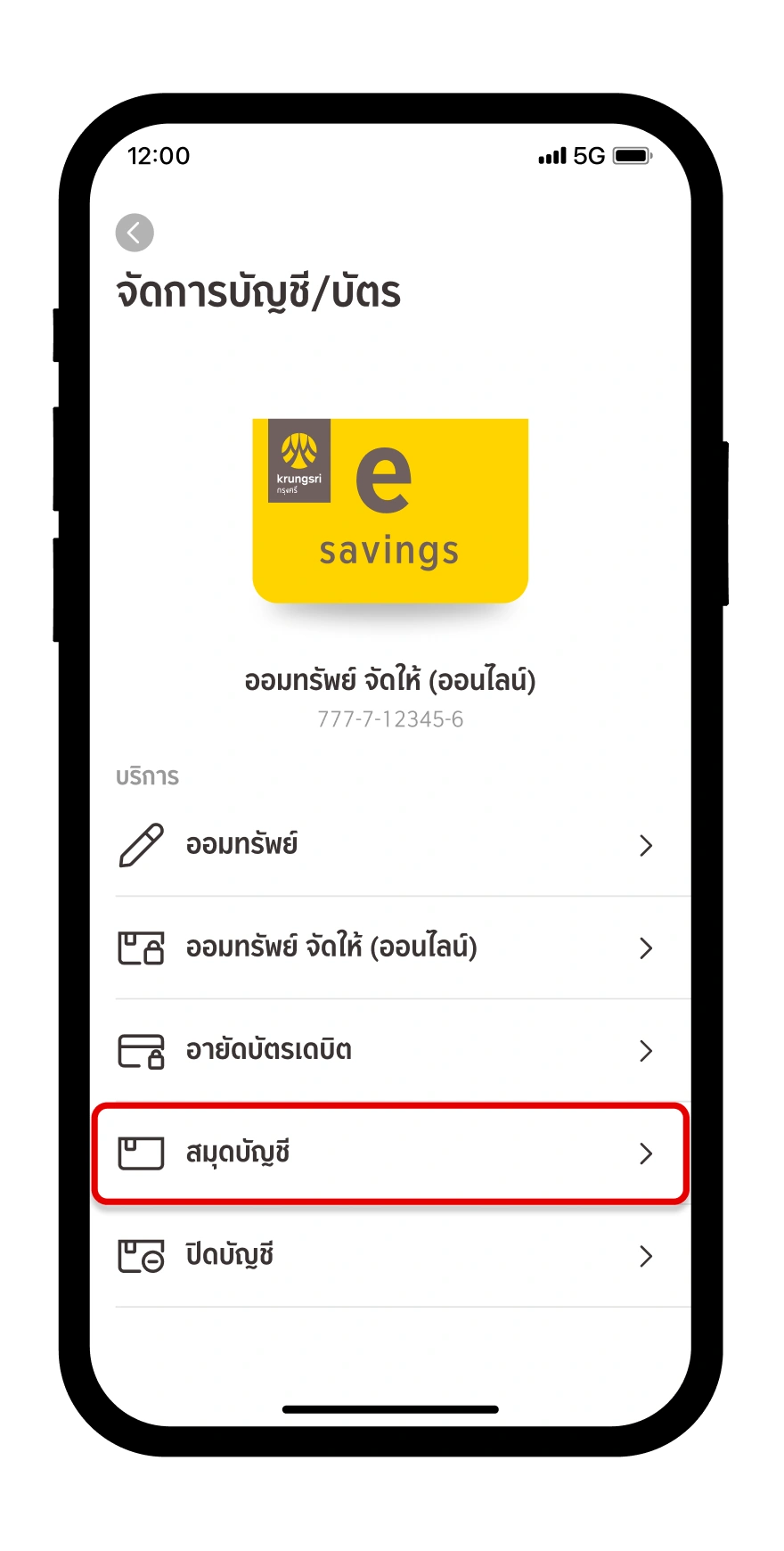The width and height of the screenshot is (784, 1551).
Task: Open the ออมทรัพย์ row with pencil icon
Action: pos(389,845)
